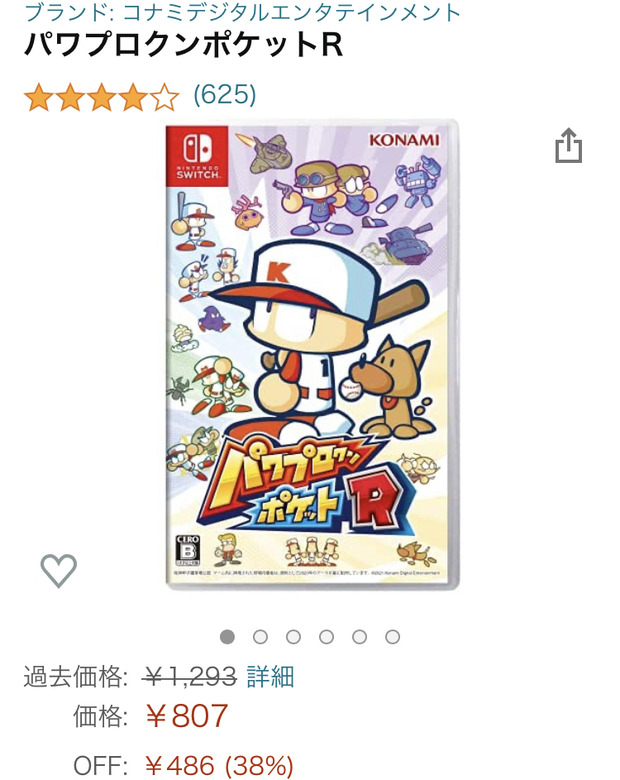Open the 625 customer reviews
The width and height of the screenshot is (620, 780).
tap(224, 95)
